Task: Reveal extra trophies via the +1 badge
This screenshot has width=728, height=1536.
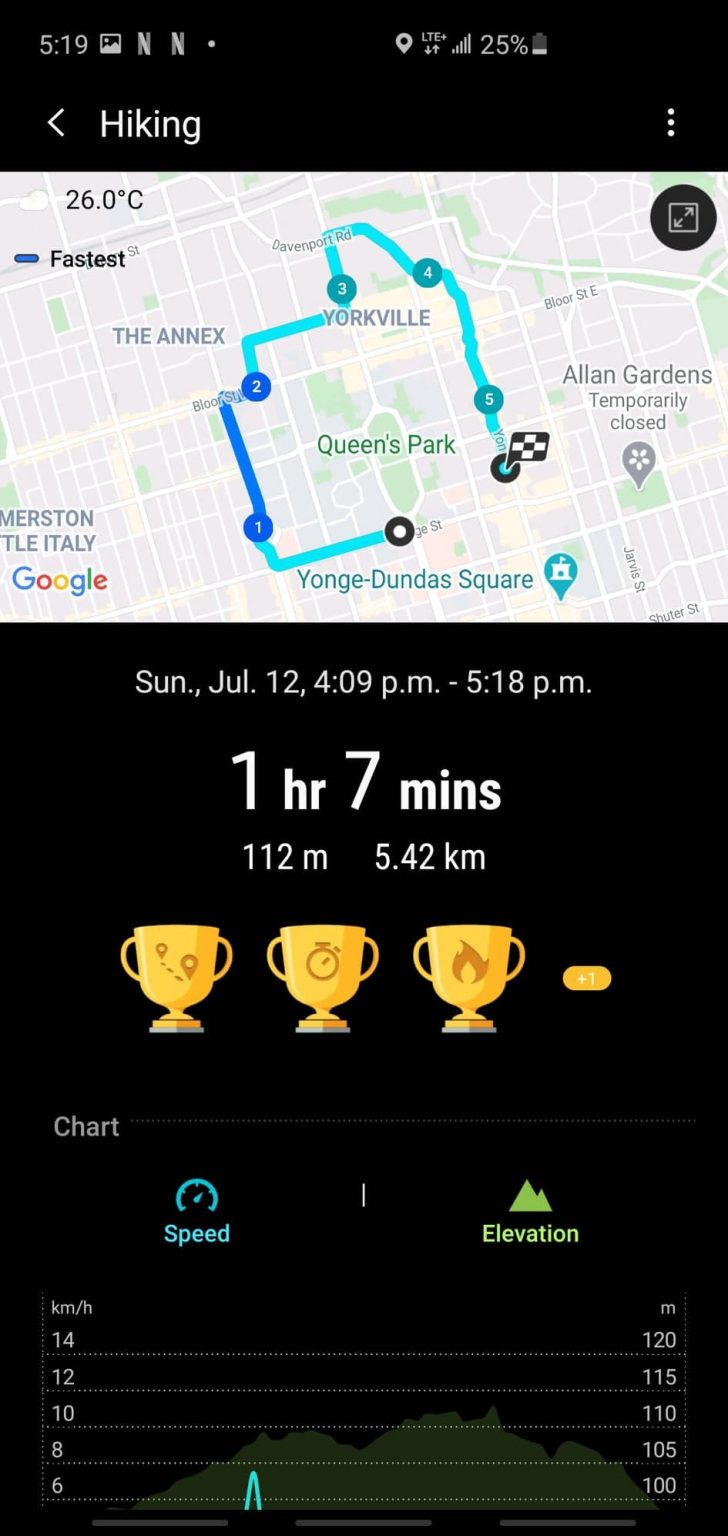Action: [x=586, y=978]
